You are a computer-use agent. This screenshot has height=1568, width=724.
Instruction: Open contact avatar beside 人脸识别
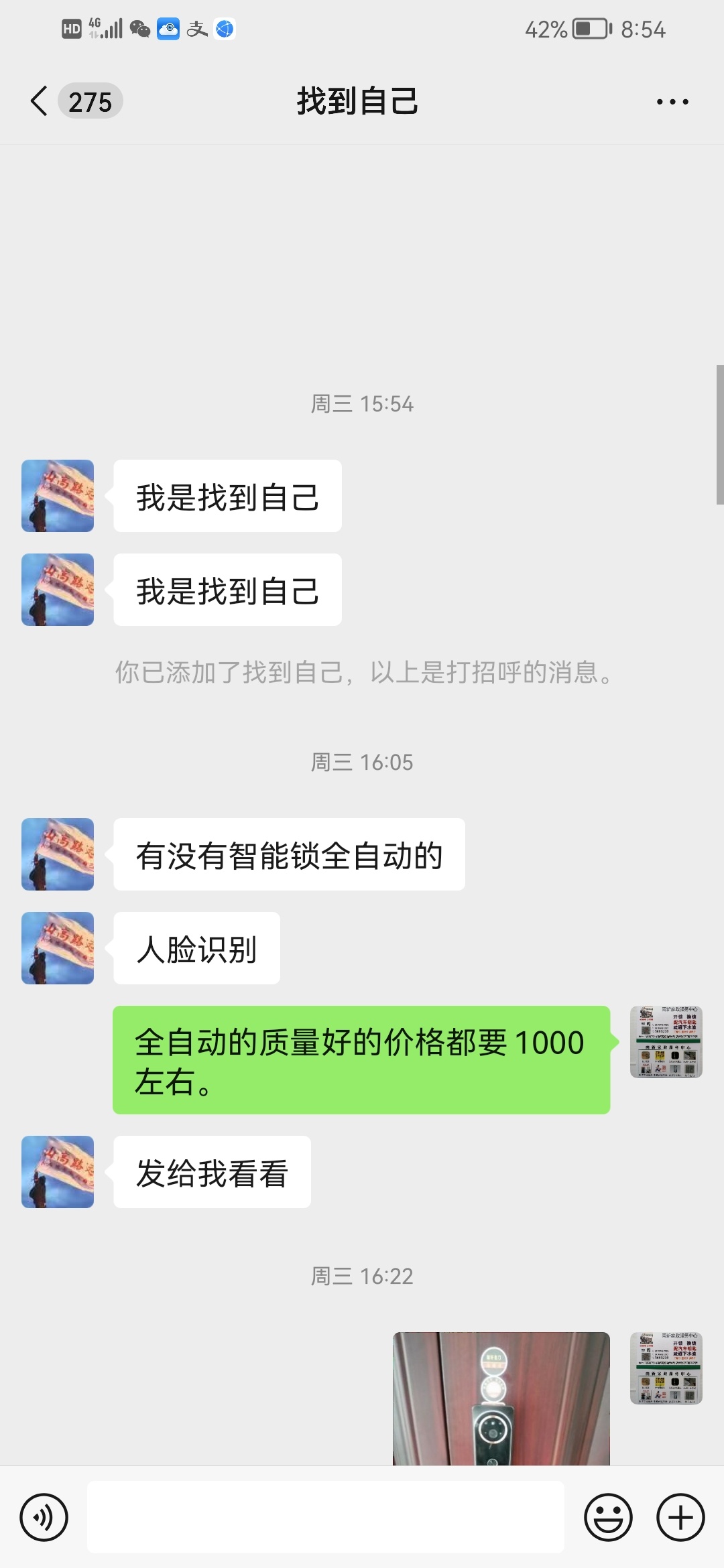(x=58, y=948)
